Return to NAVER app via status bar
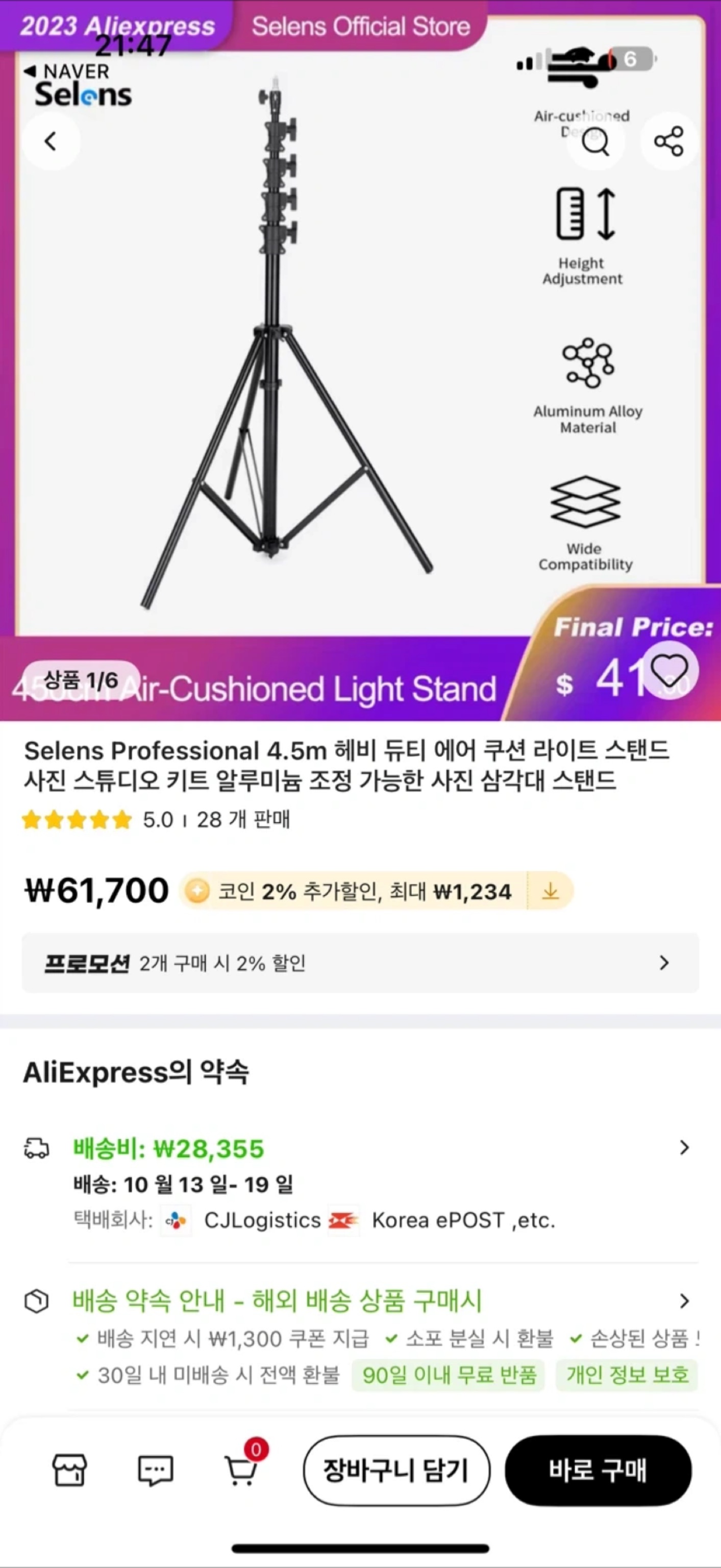 [67, 71]
